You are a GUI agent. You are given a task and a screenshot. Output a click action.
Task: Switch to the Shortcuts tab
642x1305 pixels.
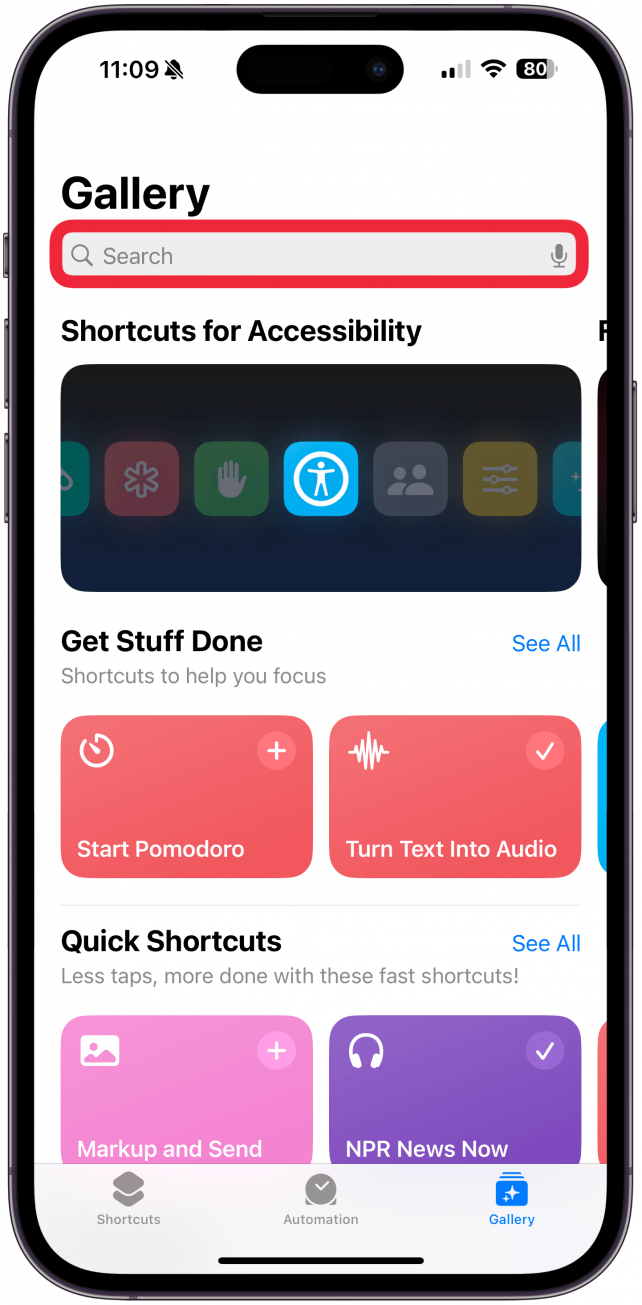click(128, 1199)
